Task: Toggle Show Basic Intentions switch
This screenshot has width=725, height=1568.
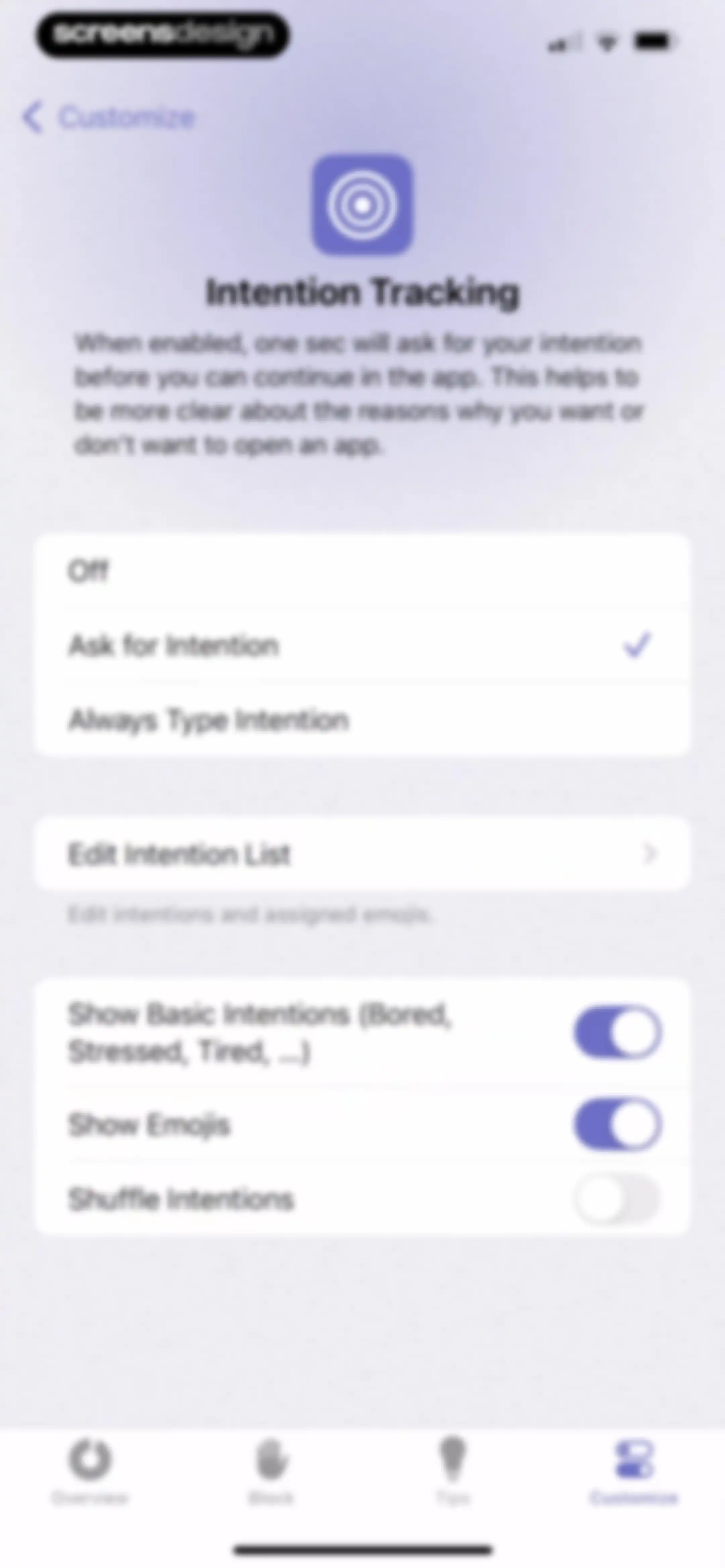Action: click(x=617, y=1032)
